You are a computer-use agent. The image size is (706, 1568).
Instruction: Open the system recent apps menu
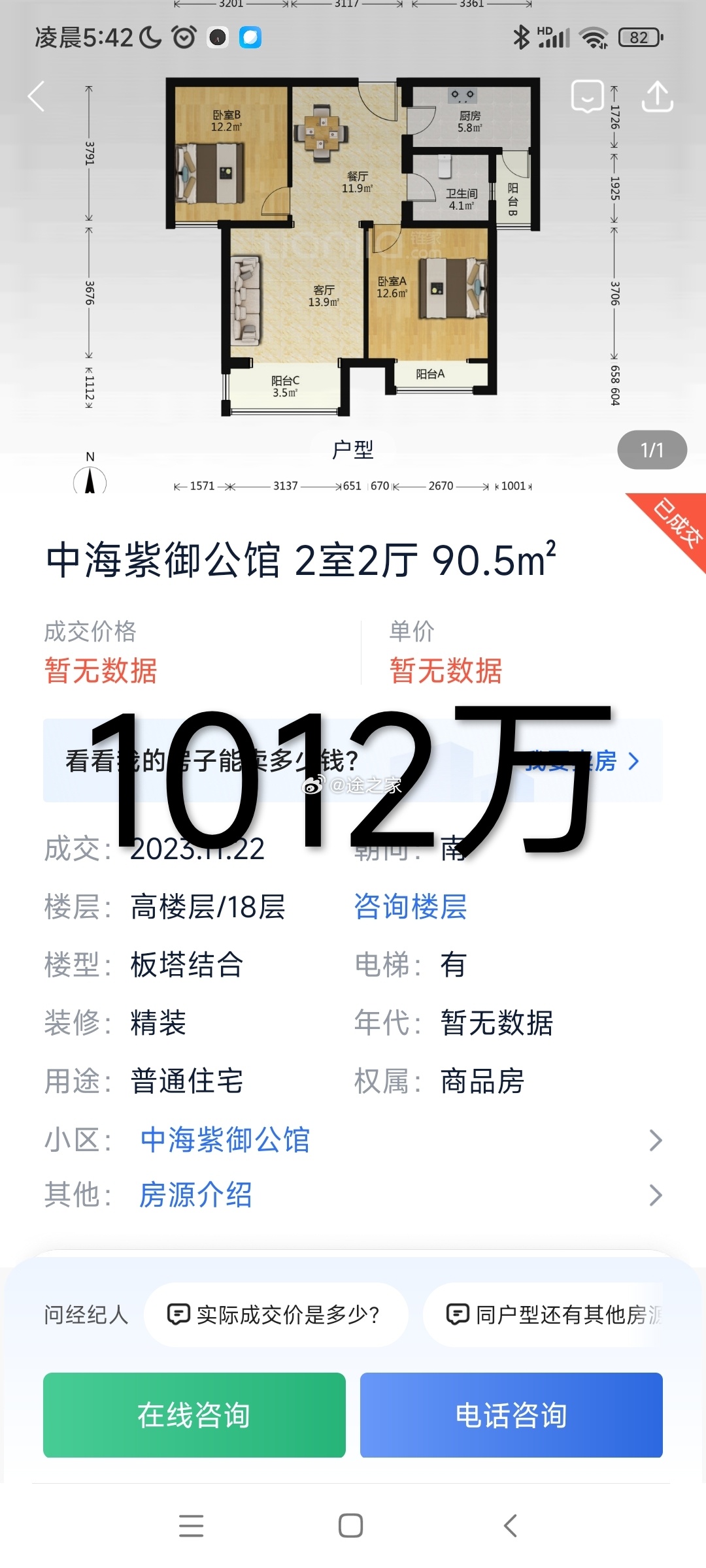[x=191, y=1526]
